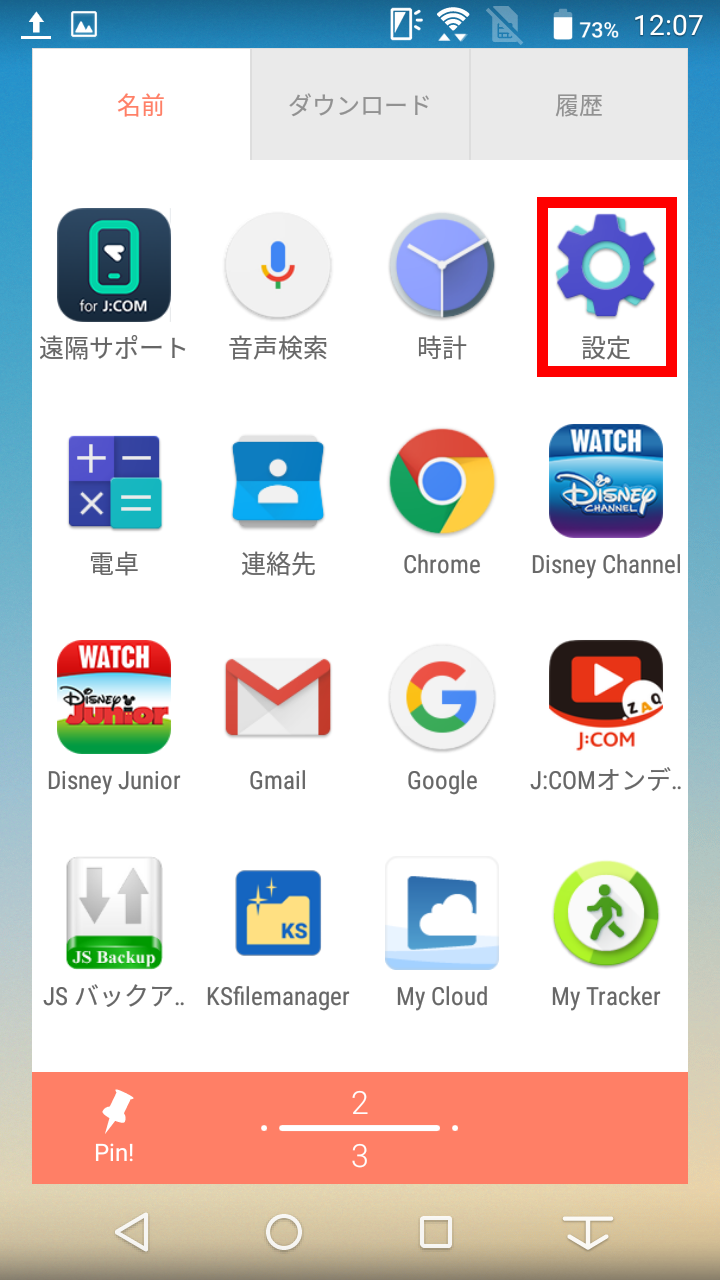Go to the home screen

(x=284, y=1232)
